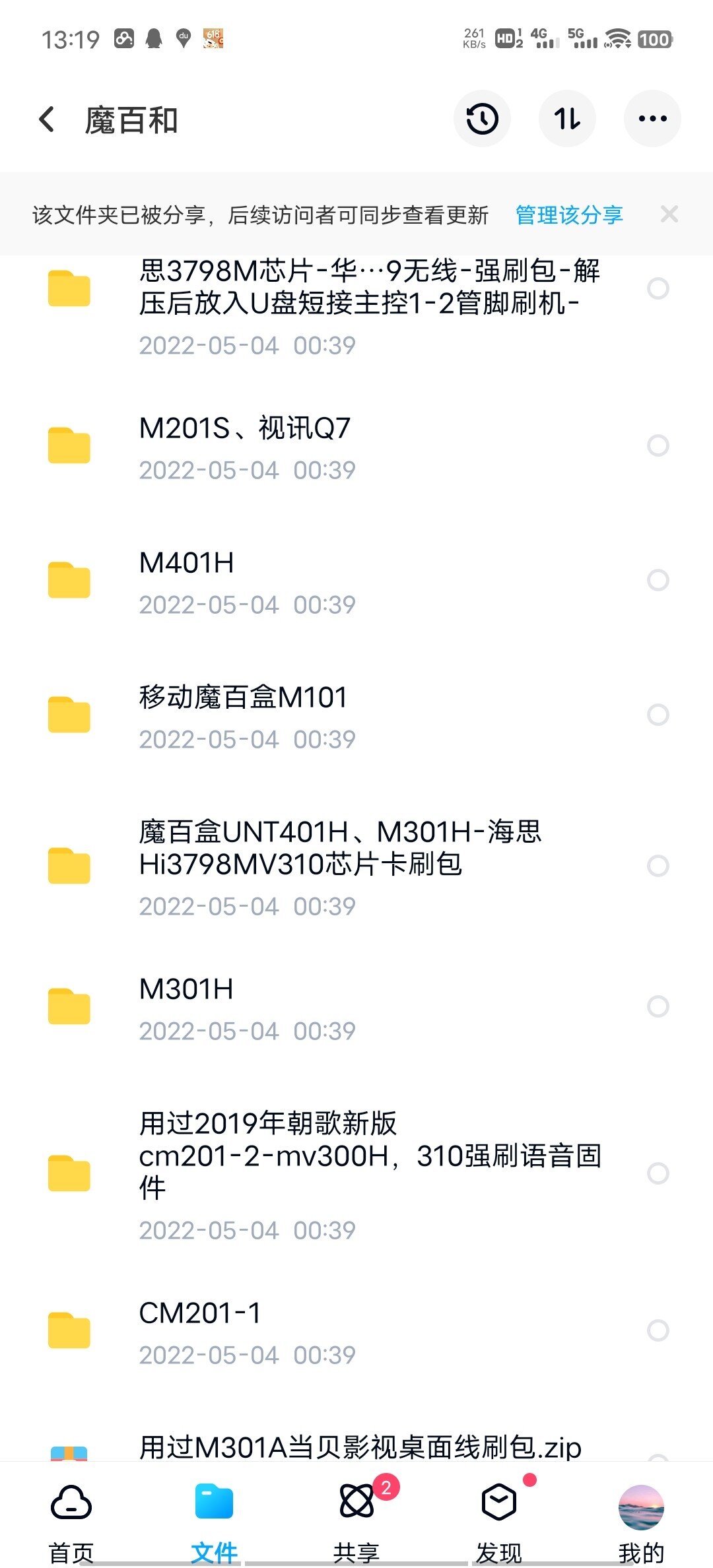The image size is (713, 1568).
Task: Open the recent history clock icon
Action: (x=482, y=119)
